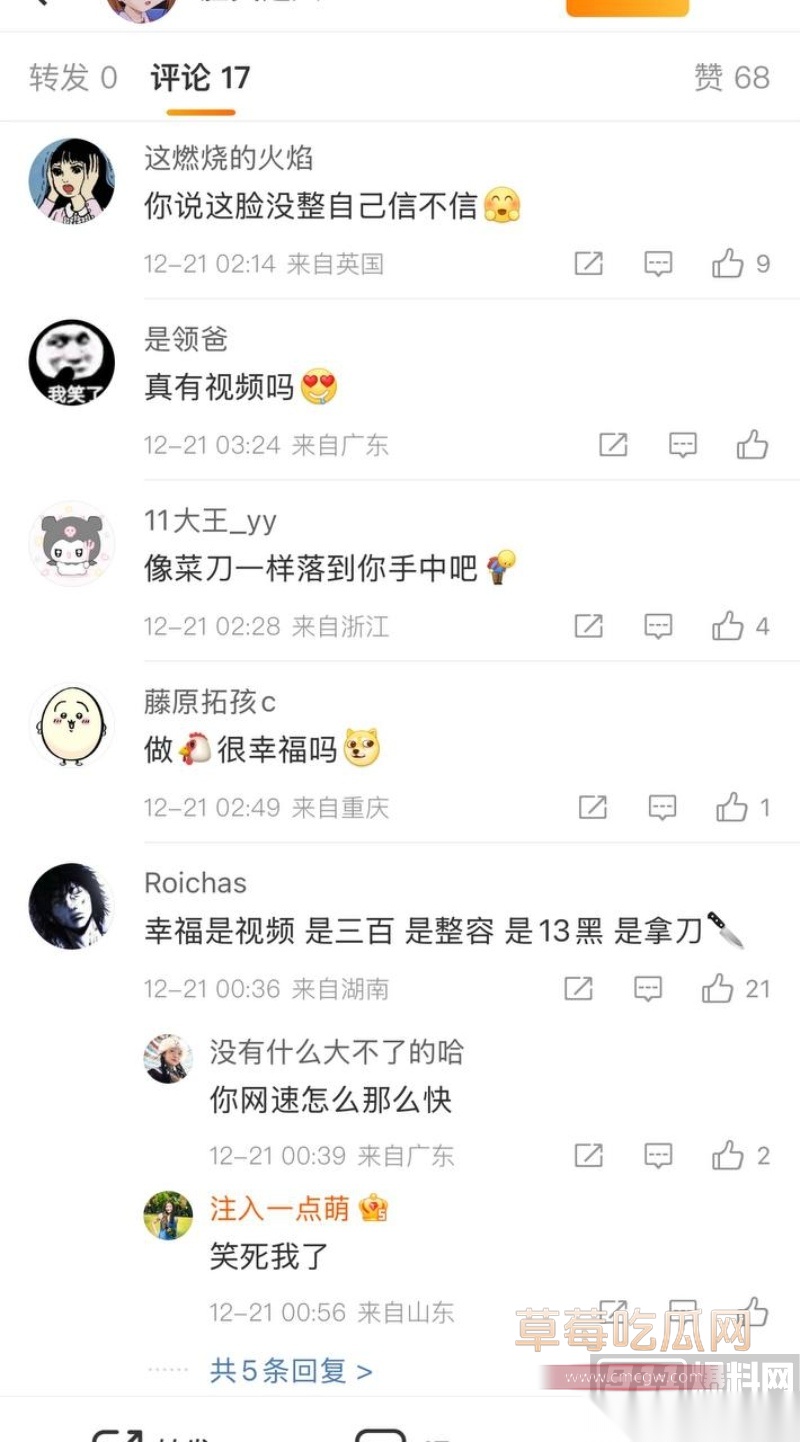Screen dimensions: 800x1442
Task: Click the comment bubble icon on 11大王_yy's comment
Action: pyautogui.click(x=659, y=626)
